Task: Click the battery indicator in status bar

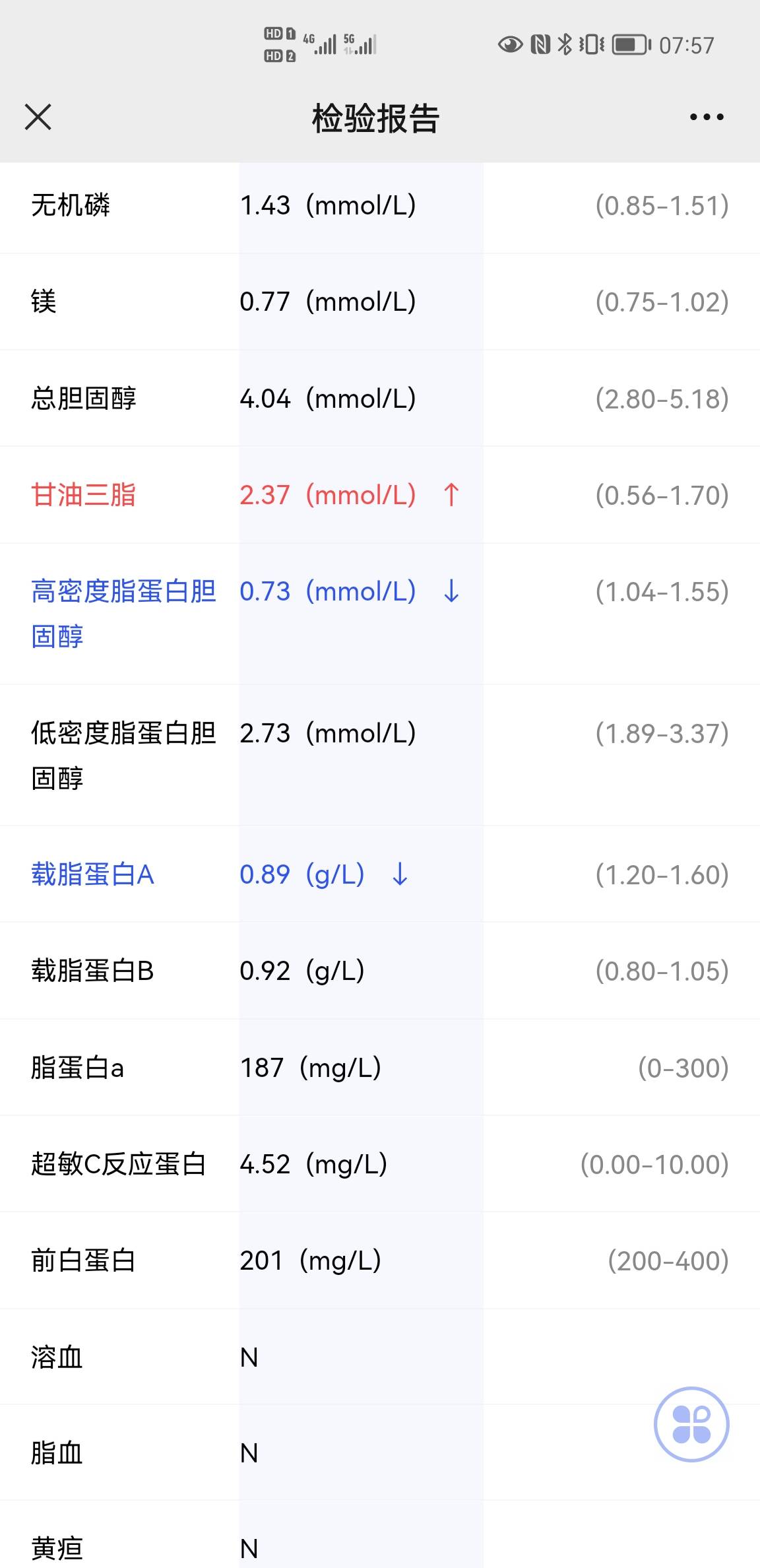Action: point(629,43)
